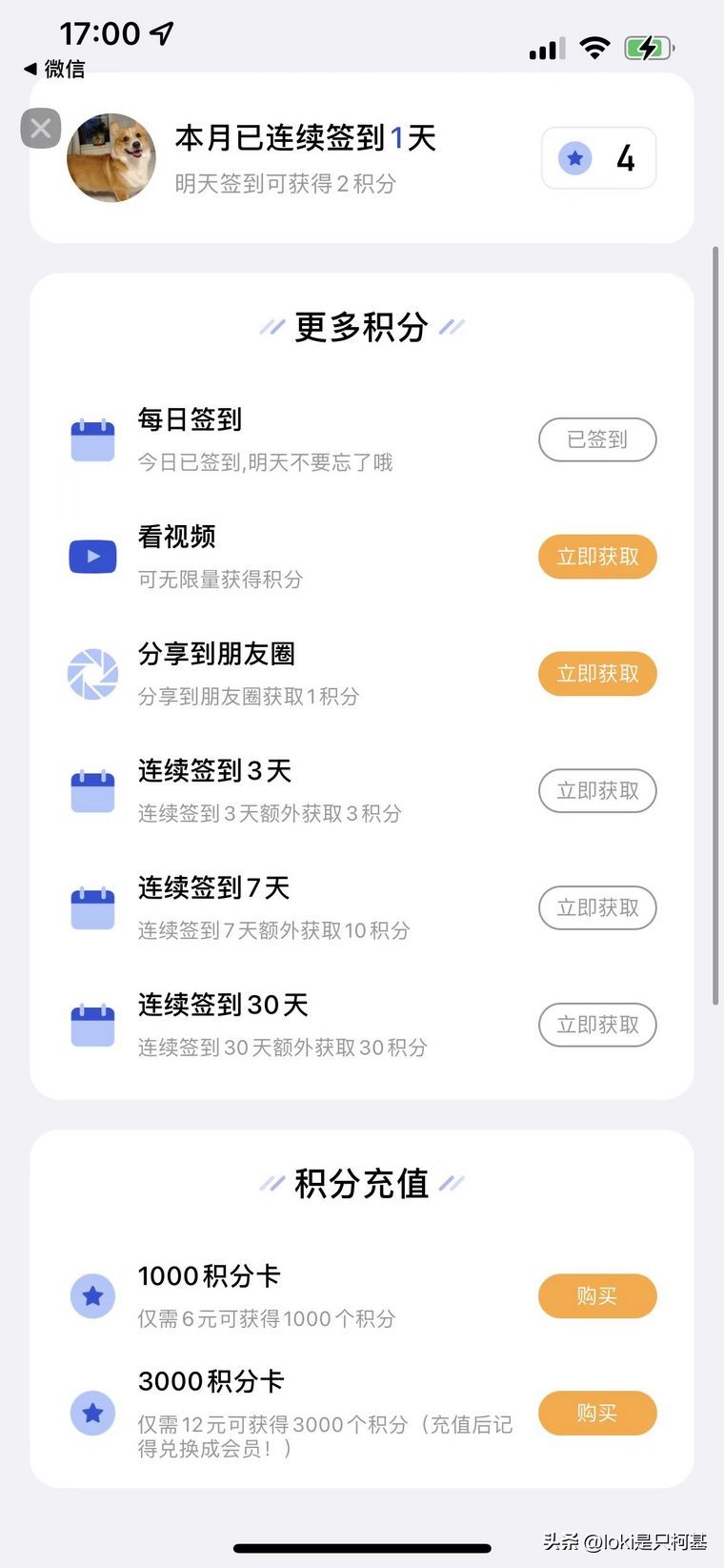Screen dimensions: 724x1568
Task: Click 立即获取 for 连续签到3天
Action: [597, 790]
